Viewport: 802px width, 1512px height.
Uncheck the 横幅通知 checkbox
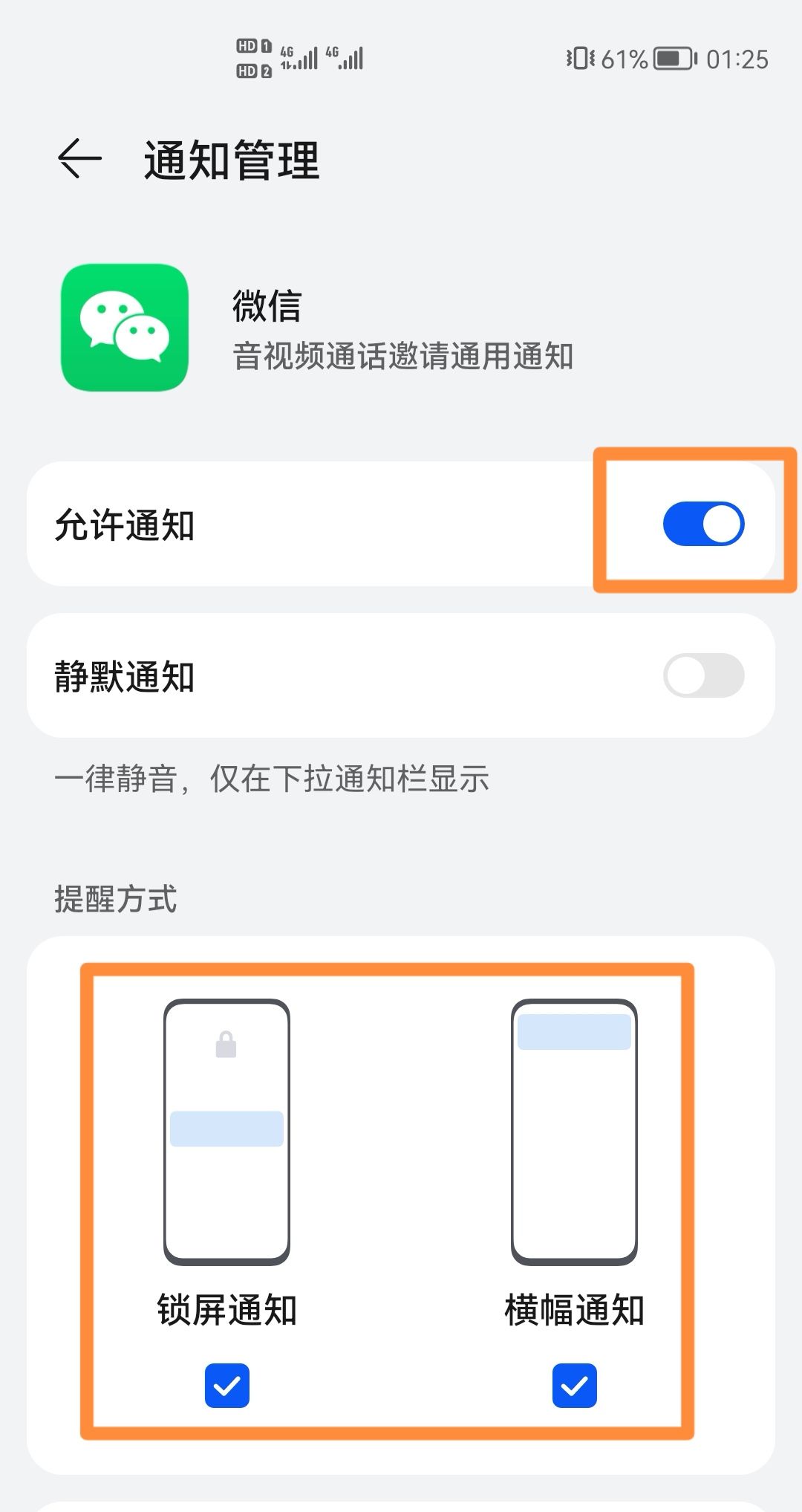coord(574,1384)
